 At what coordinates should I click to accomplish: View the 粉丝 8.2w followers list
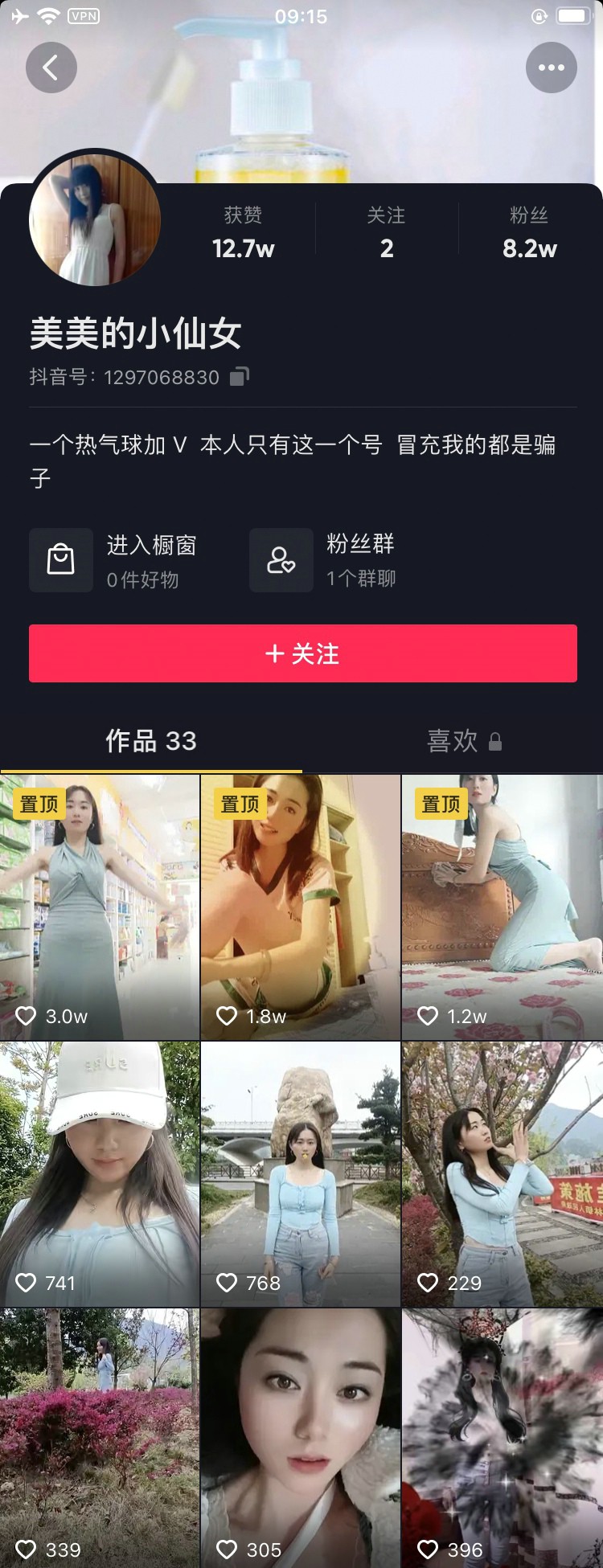[529, 232]
